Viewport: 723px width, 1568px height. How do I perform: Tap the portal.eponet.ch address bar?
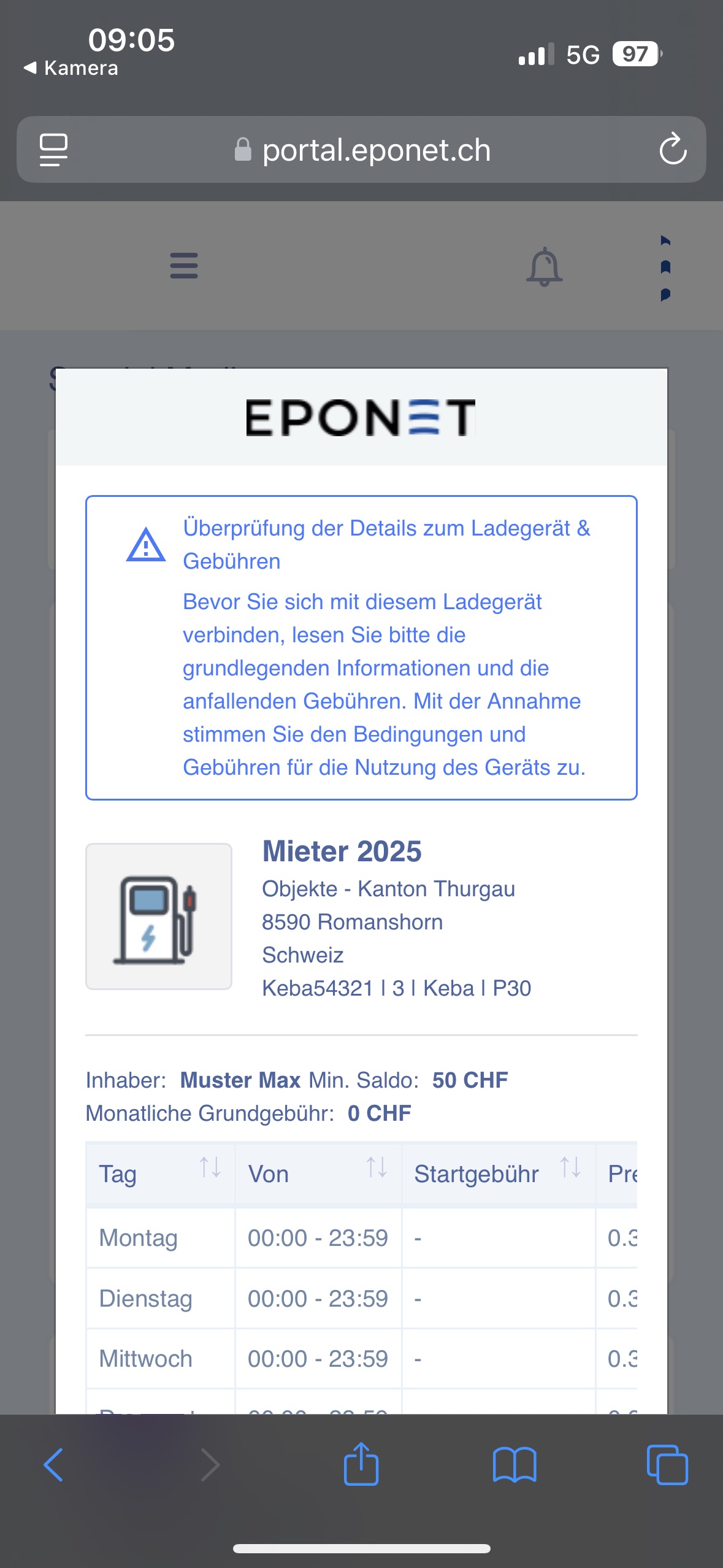point(362,150)
